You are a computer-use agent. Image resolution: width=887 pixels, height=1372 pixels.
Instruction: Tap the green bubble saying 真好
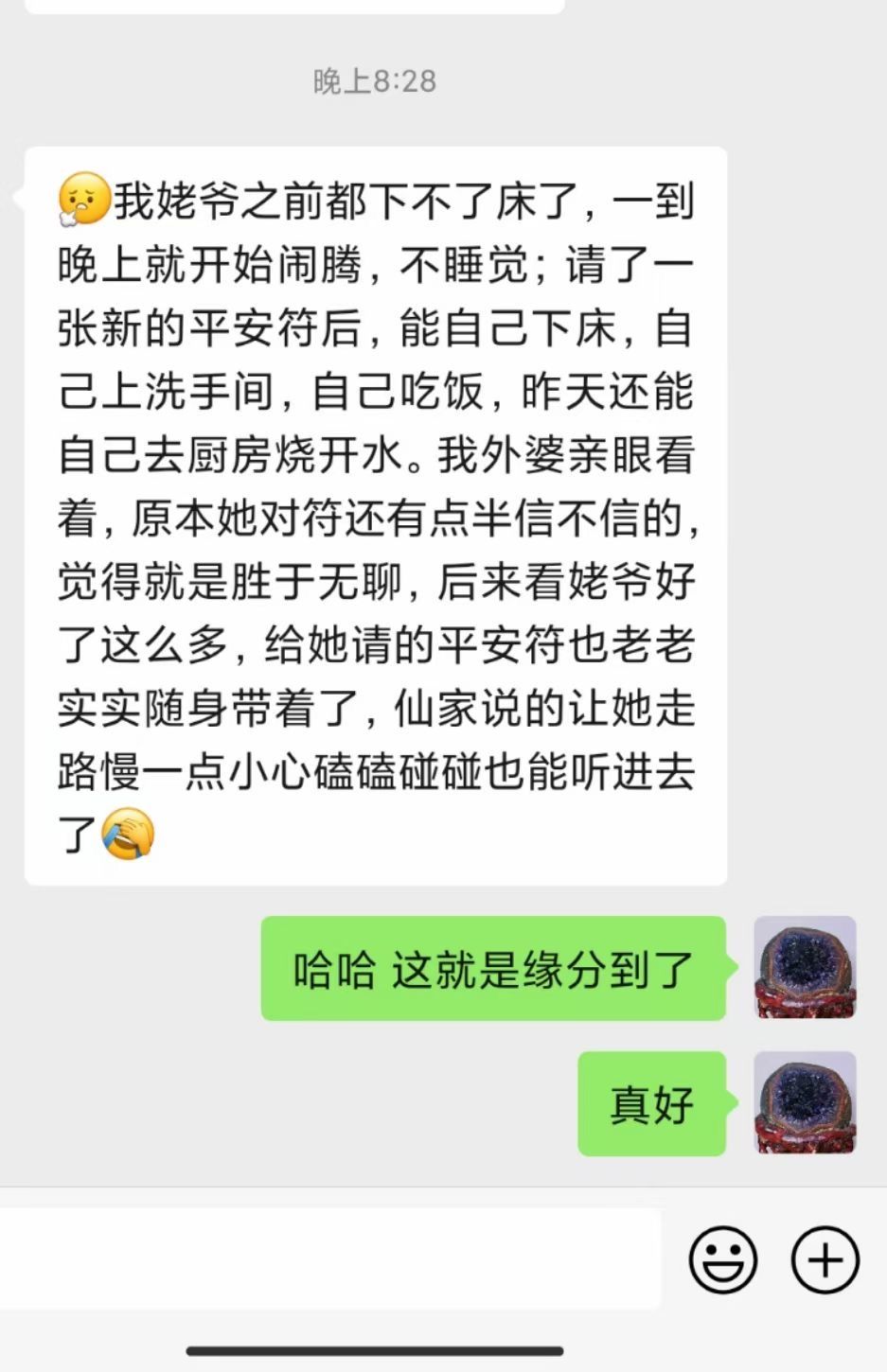coord(650,1102)
